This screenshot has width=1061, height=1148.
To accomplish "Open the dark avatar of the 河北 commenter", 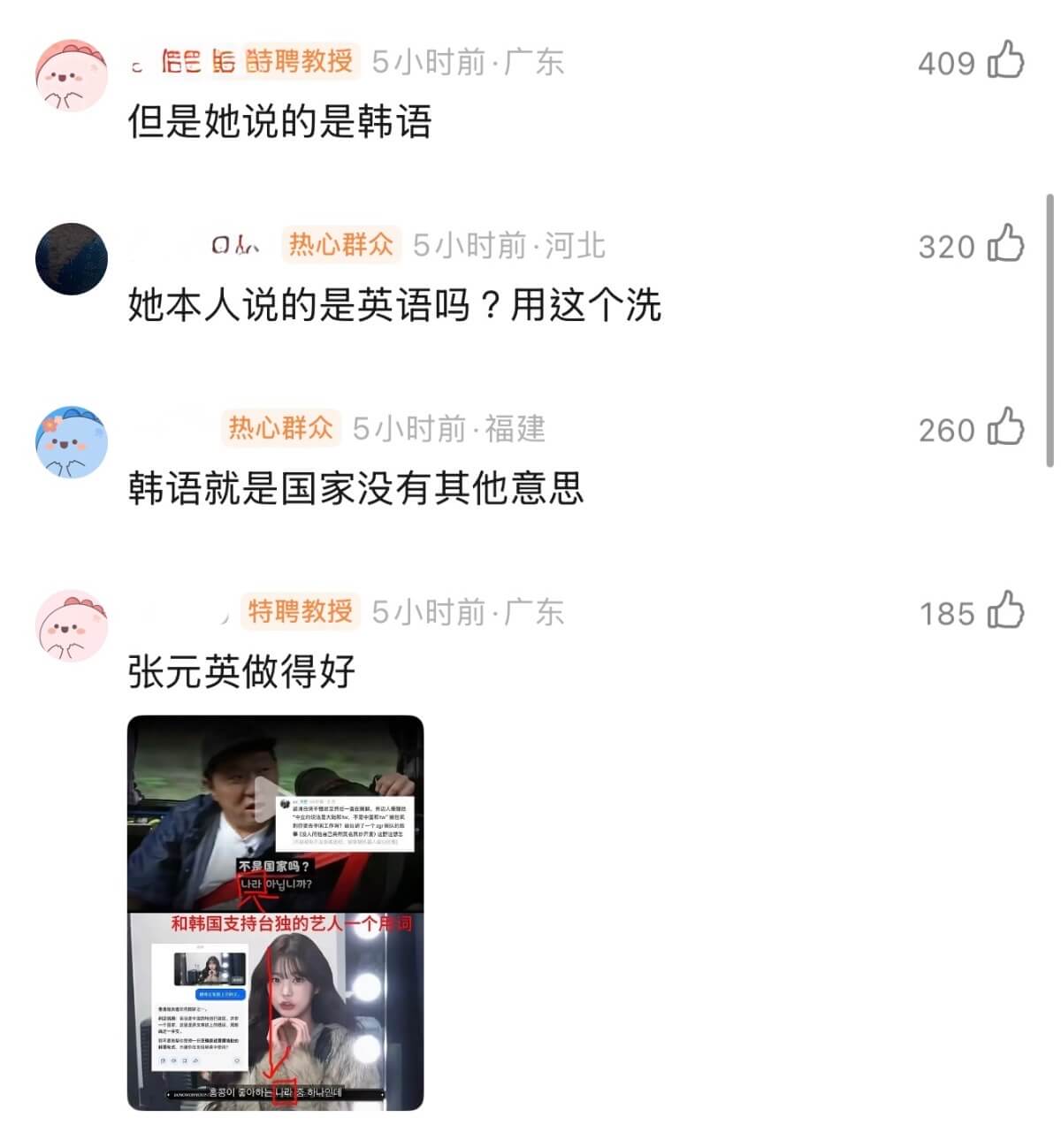I will tap(72, 259).
